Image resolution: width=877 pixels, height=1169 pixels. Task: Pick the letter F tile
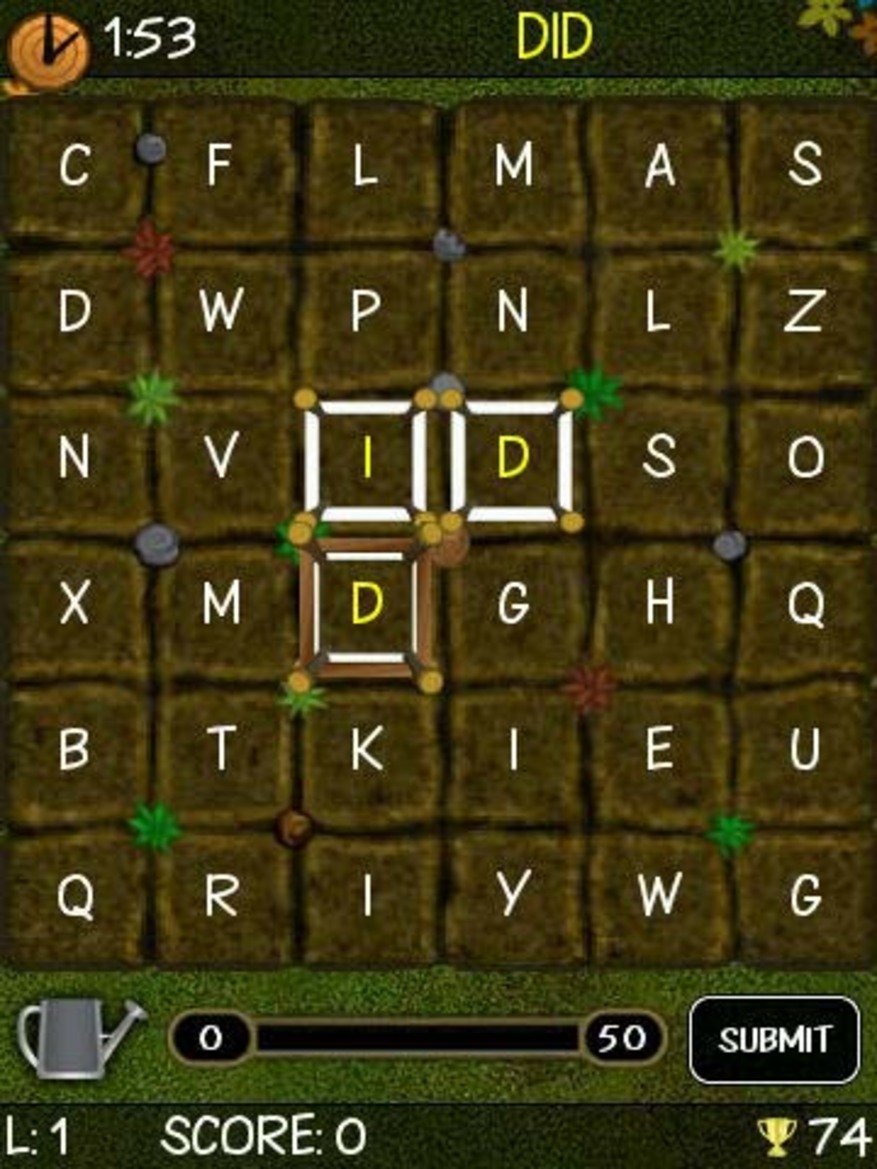(220, 166)
